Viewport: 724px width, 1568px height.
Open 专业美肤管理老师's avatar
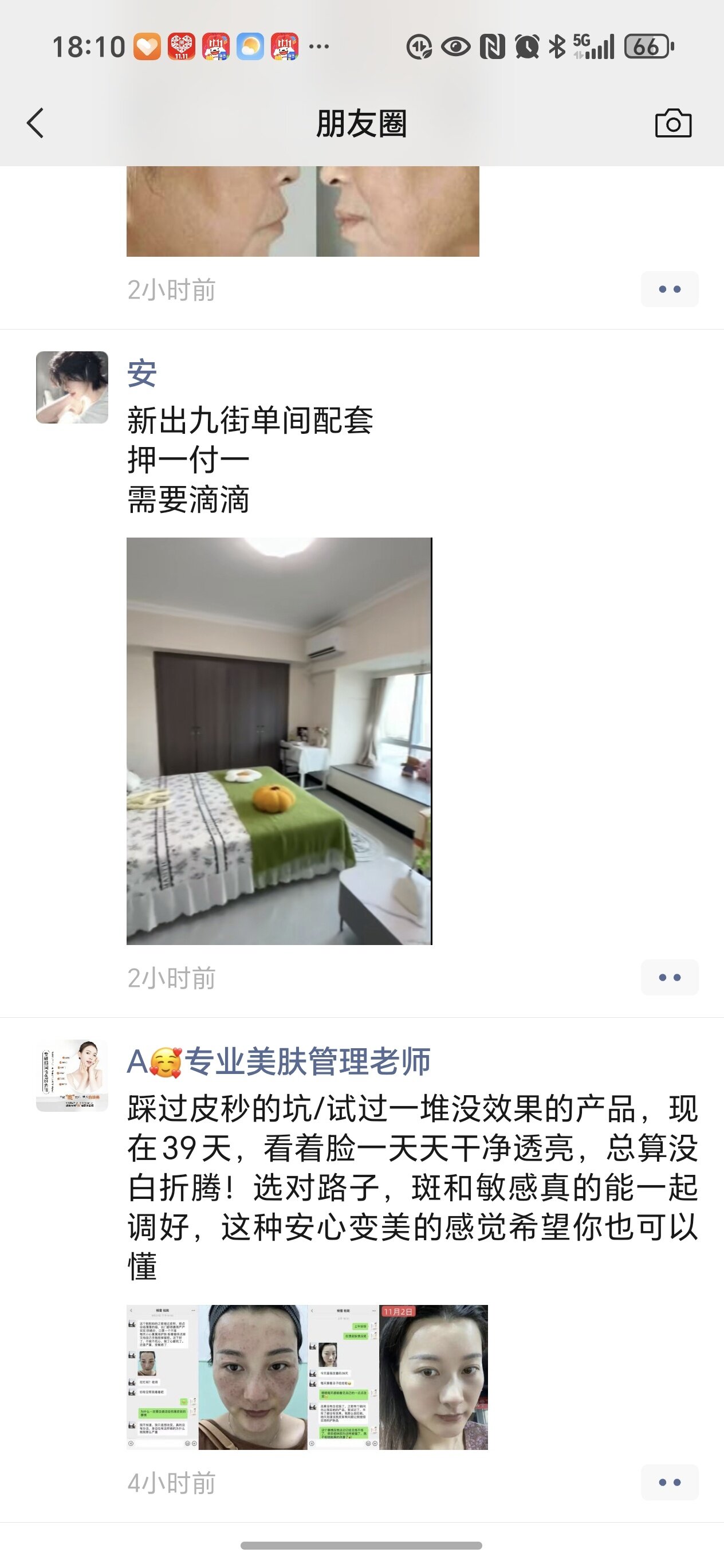pyautogui.click(x=72, y=1076)
